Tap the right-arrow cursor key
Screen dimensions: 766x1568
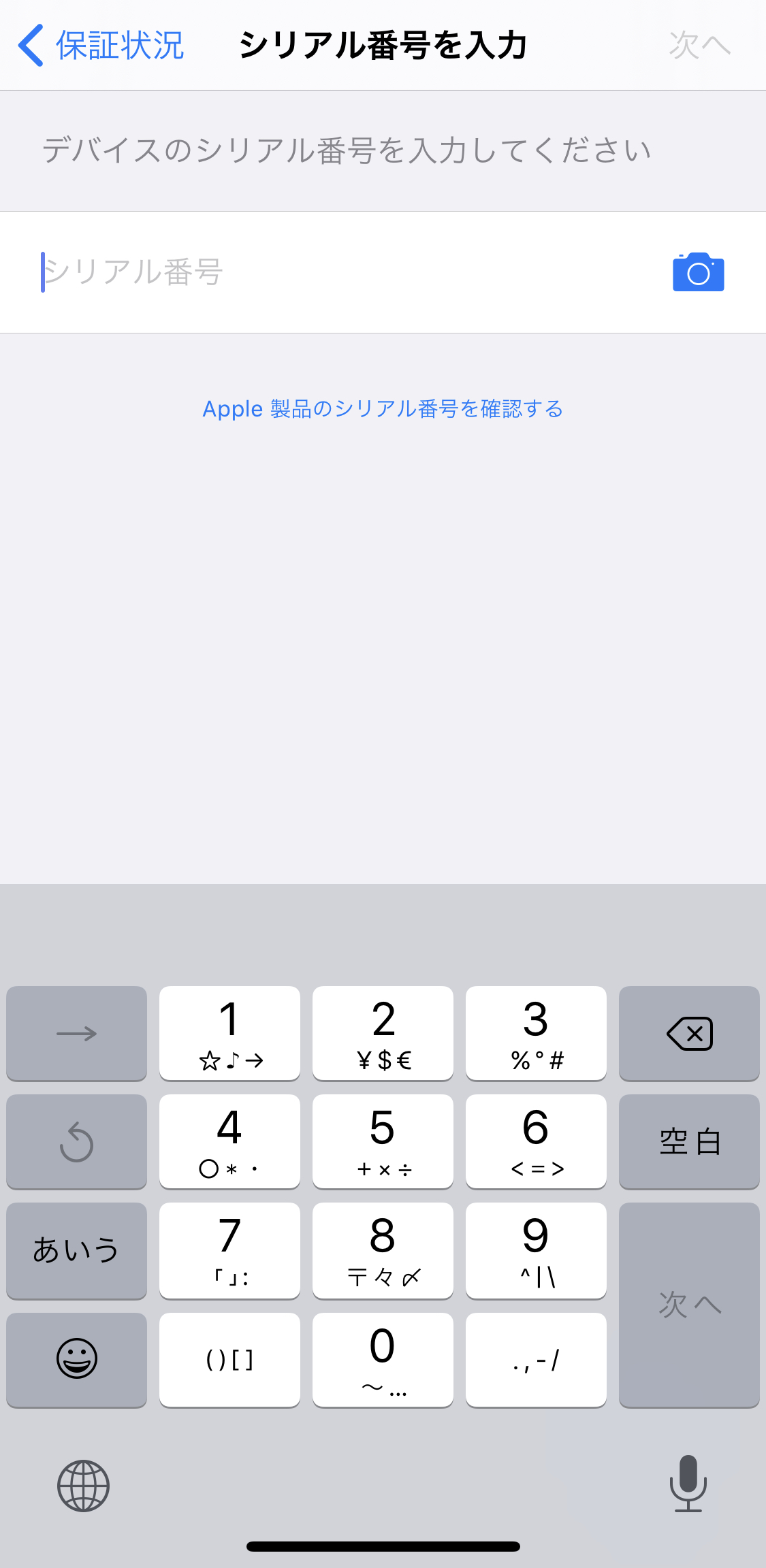76,1033
